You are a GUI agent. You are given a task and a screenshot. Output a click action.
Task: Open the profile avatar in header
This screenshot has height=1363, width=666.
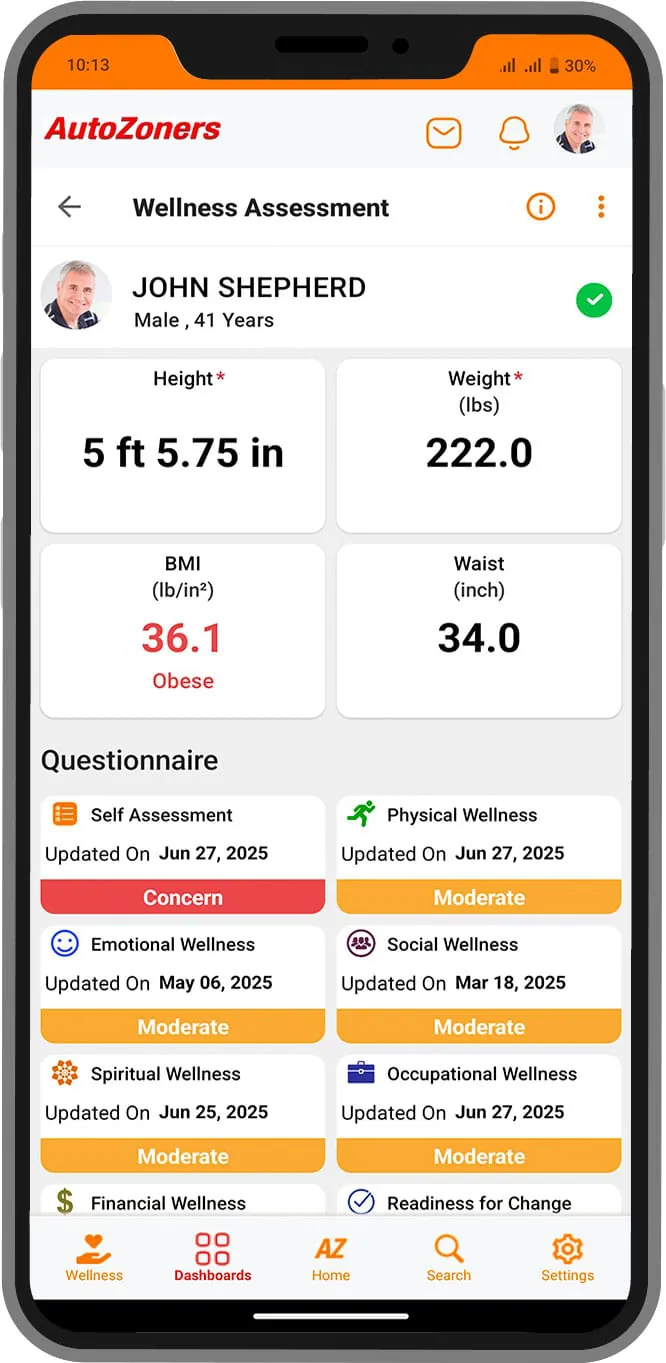point(579,130)
